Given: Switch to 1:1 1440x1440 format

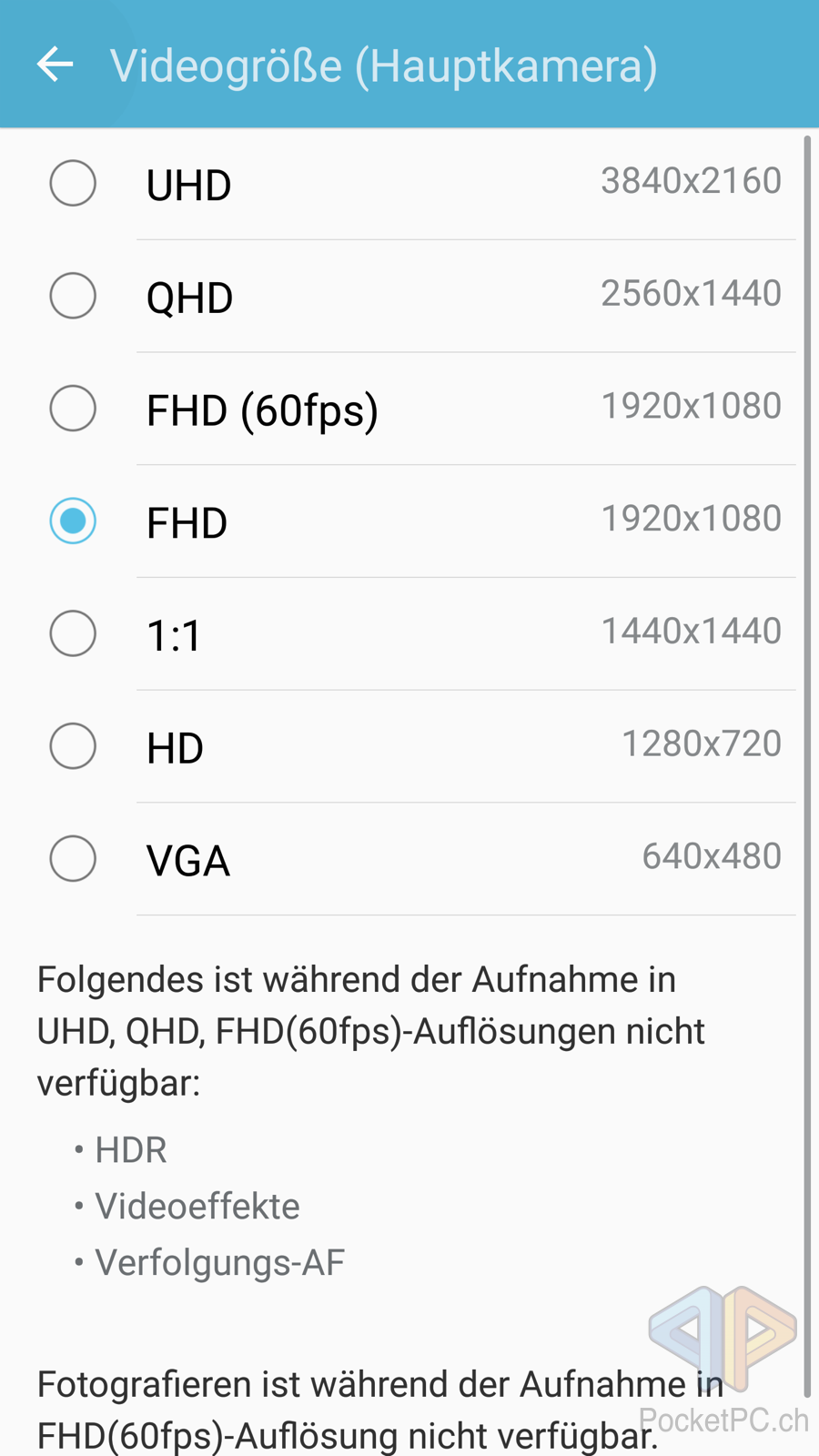Looking at the screenshot, I should (409, 633).
